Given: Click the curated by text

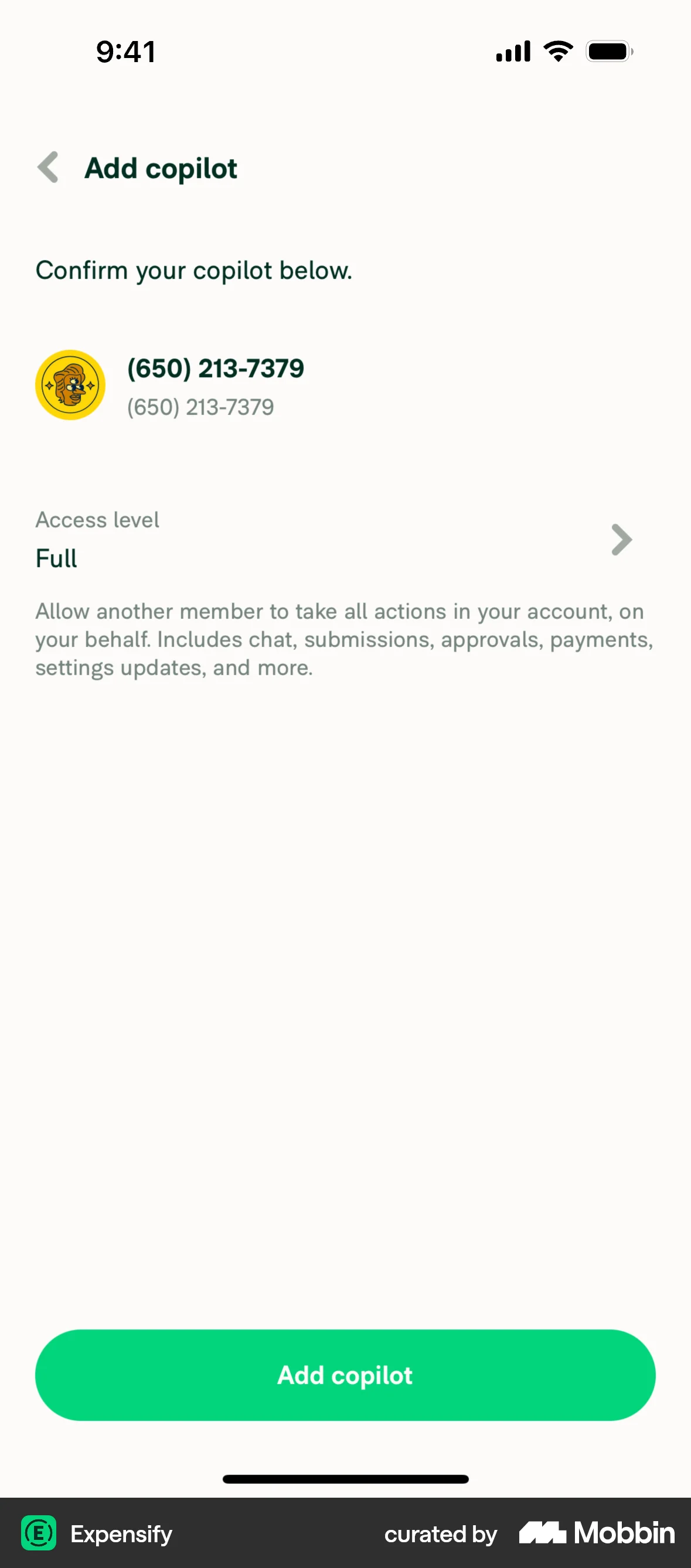Looking at the screenshot, I should point(440,1535).
